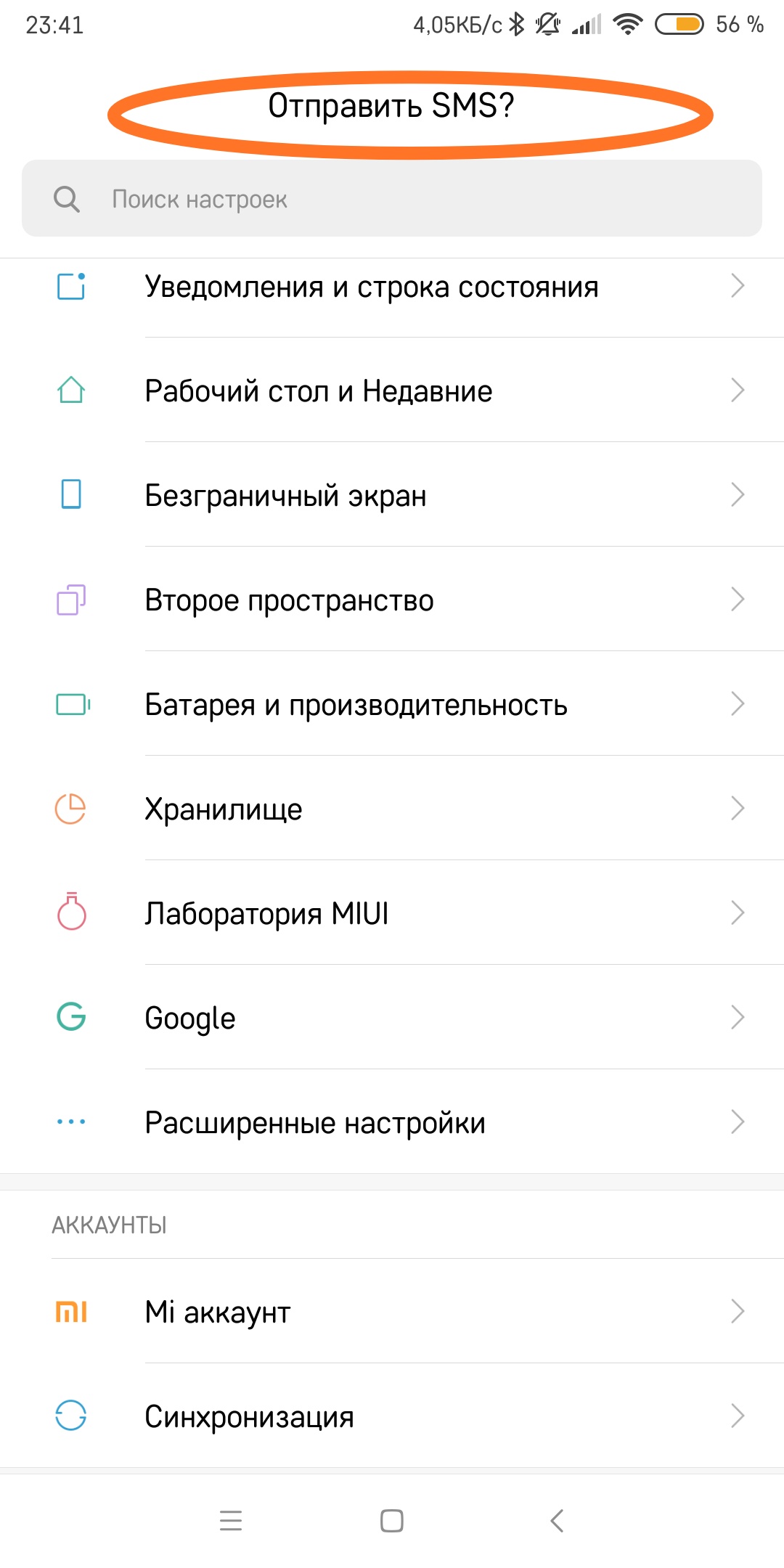Enter Лаборатория MIUI
Screen dimensions: 784x1568
[392, 913]
